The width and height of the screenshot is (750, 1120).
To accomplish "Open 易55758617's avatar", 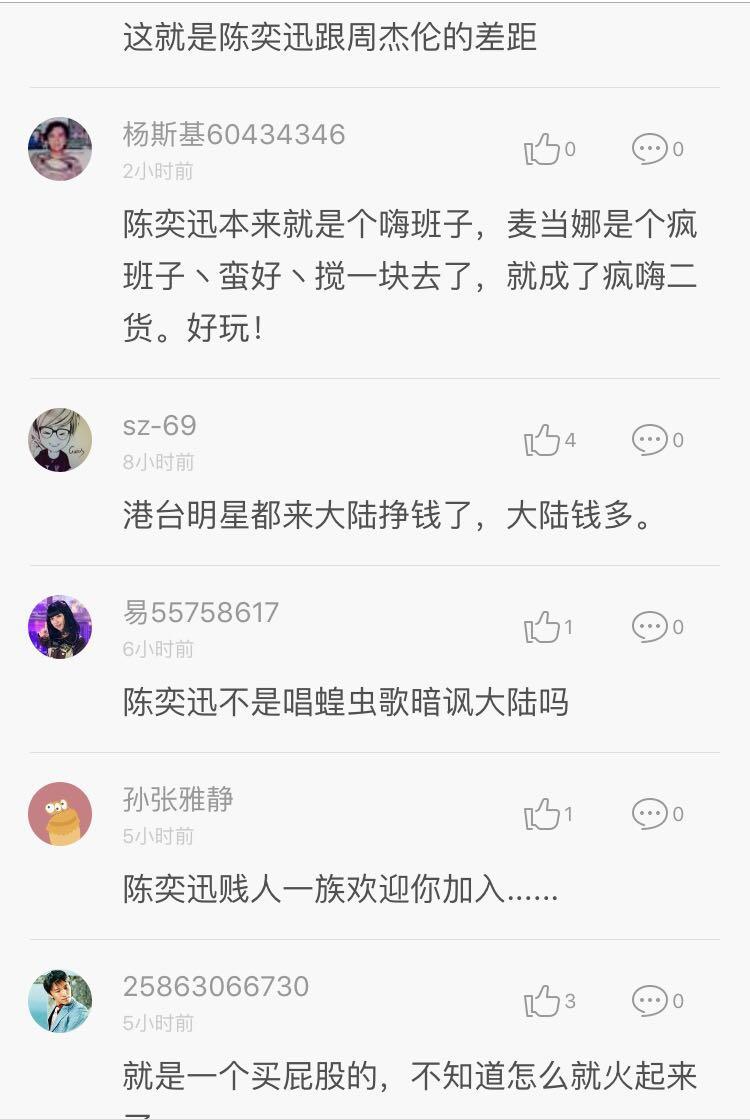I will coord(60,627).
